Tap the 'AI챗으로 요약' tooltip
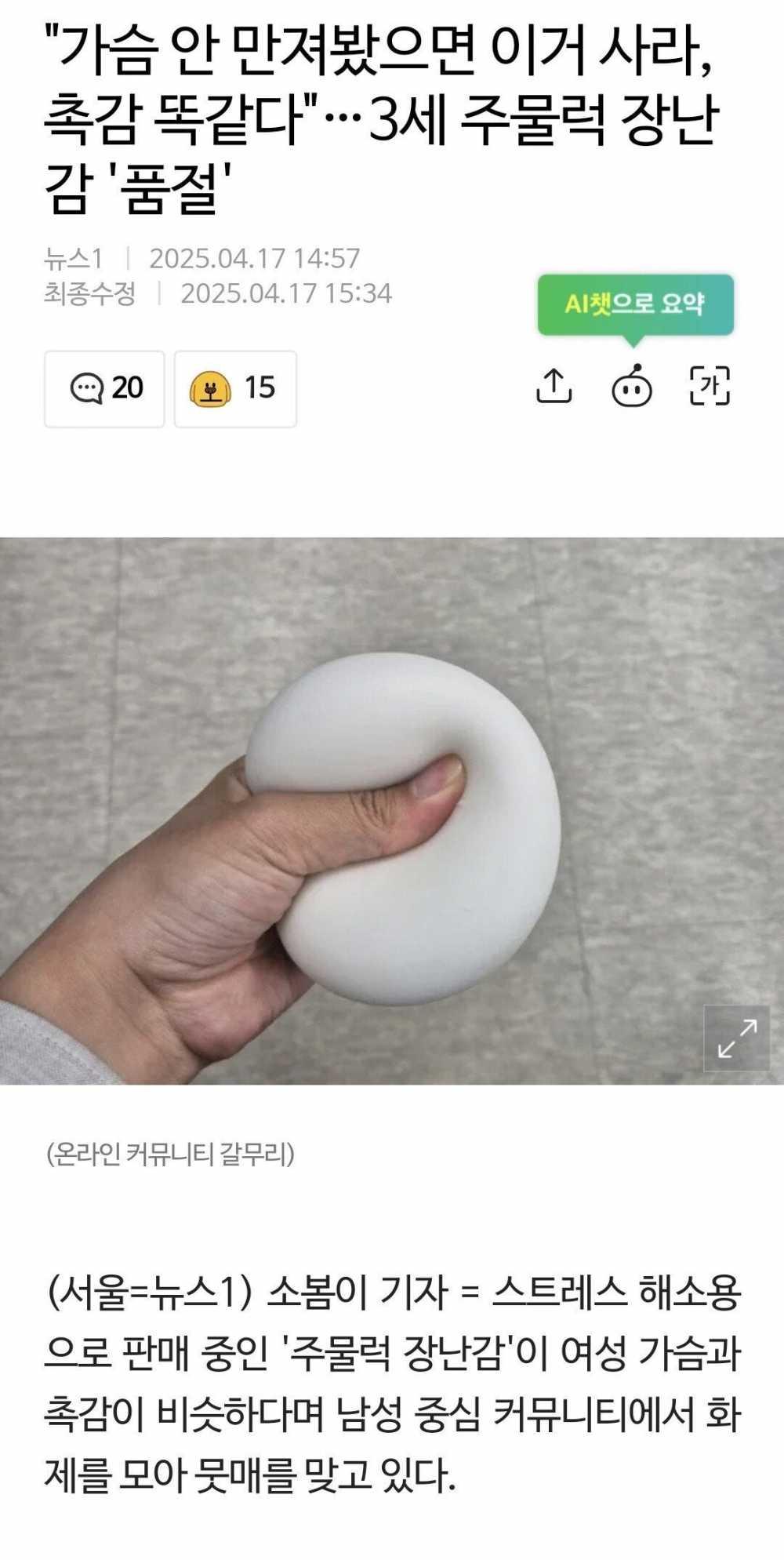Viewport: 784px width, 1560px height. 635,304
